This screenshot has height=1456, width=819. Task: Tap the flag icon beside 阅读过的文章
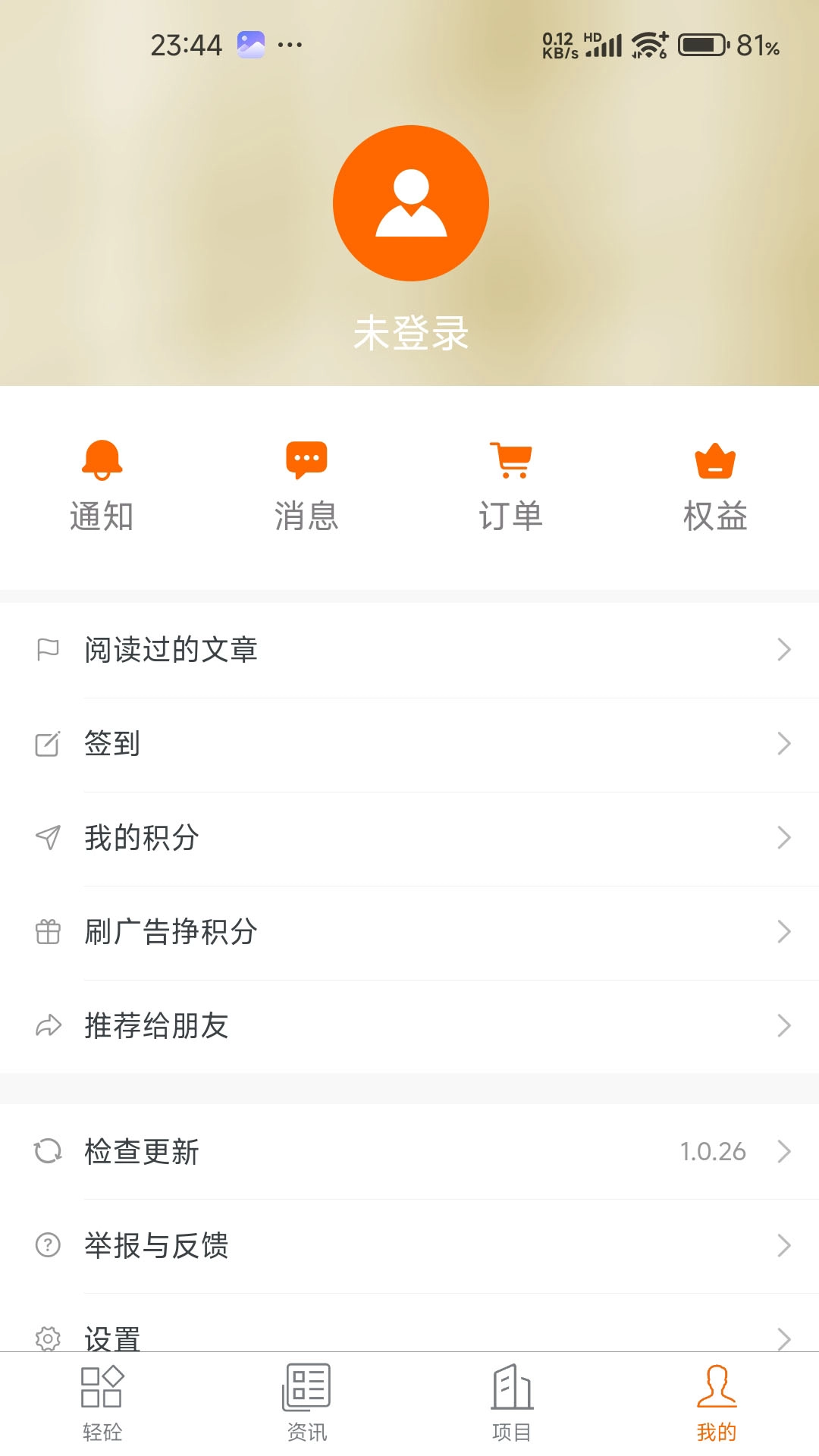47,649
